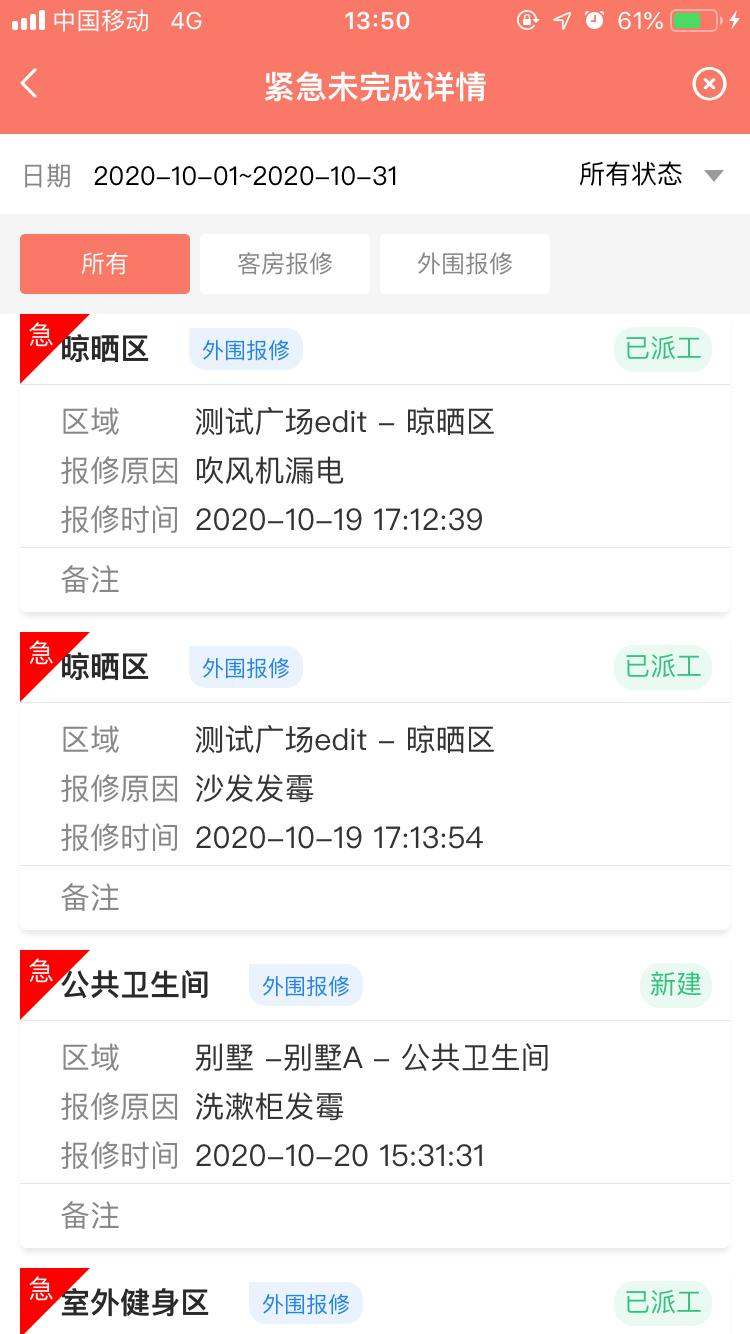Open the 沙发发霉 repair card

(375, 781)
